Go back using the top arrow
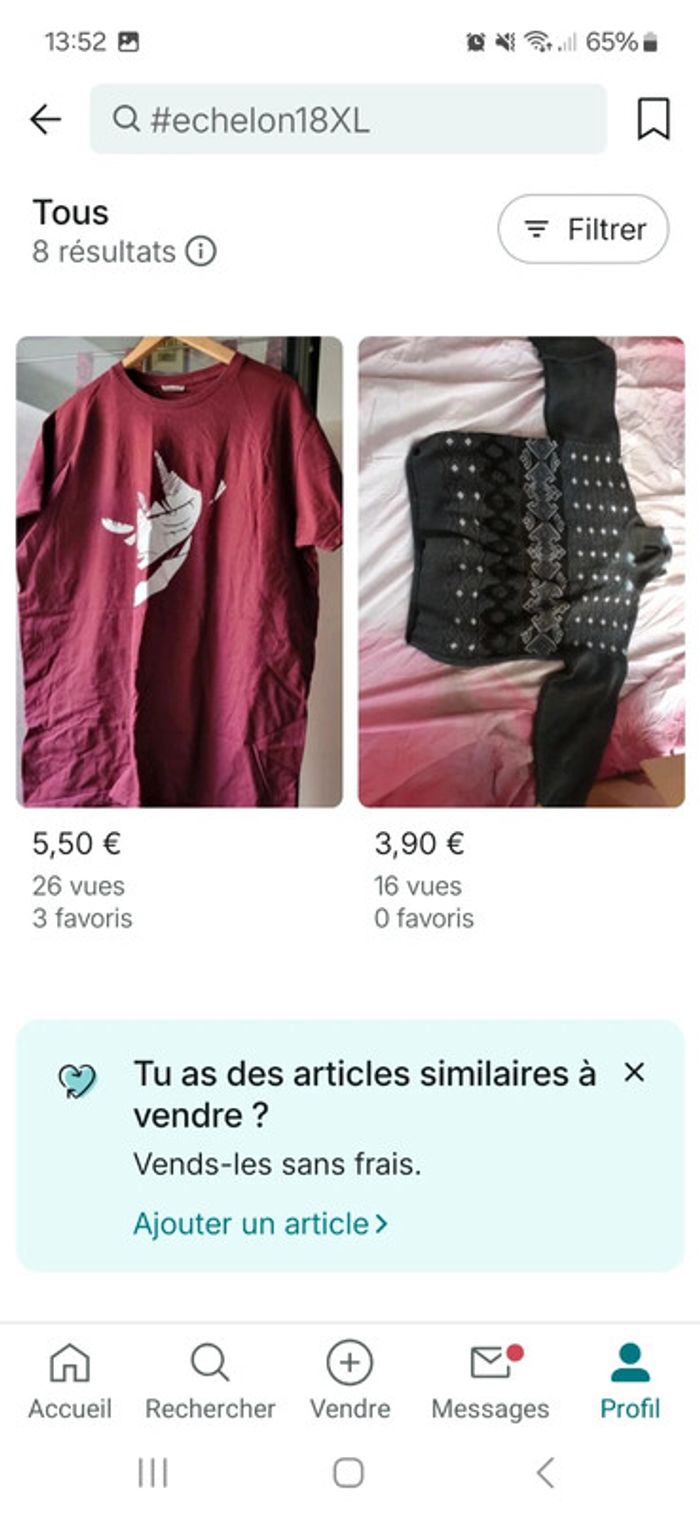 pyautogui.click(x=45, y=120)
